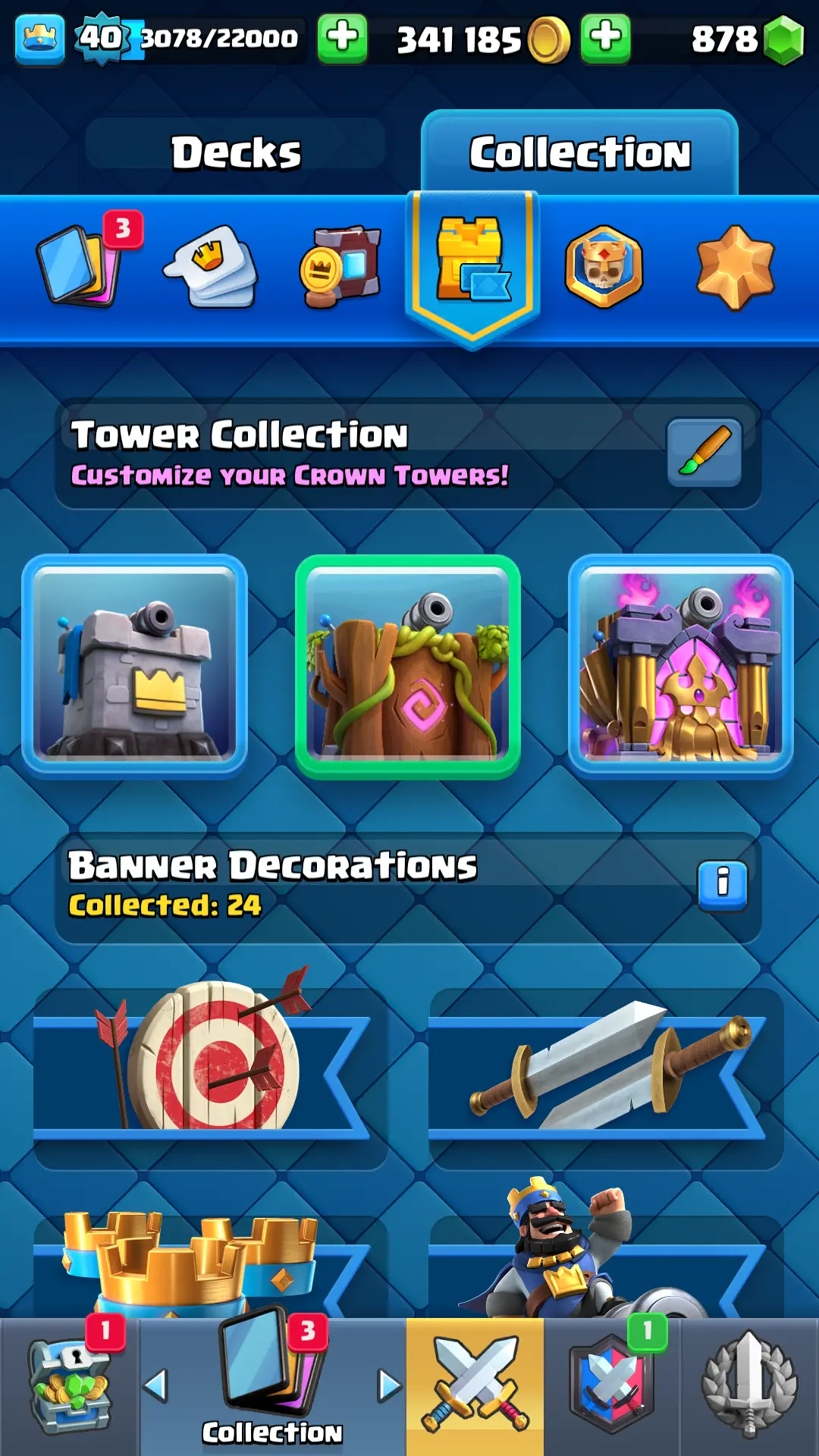The height and width of the screenshot is (1456, 819).
Task: Open the banners collection section
Action: (341, 267)
